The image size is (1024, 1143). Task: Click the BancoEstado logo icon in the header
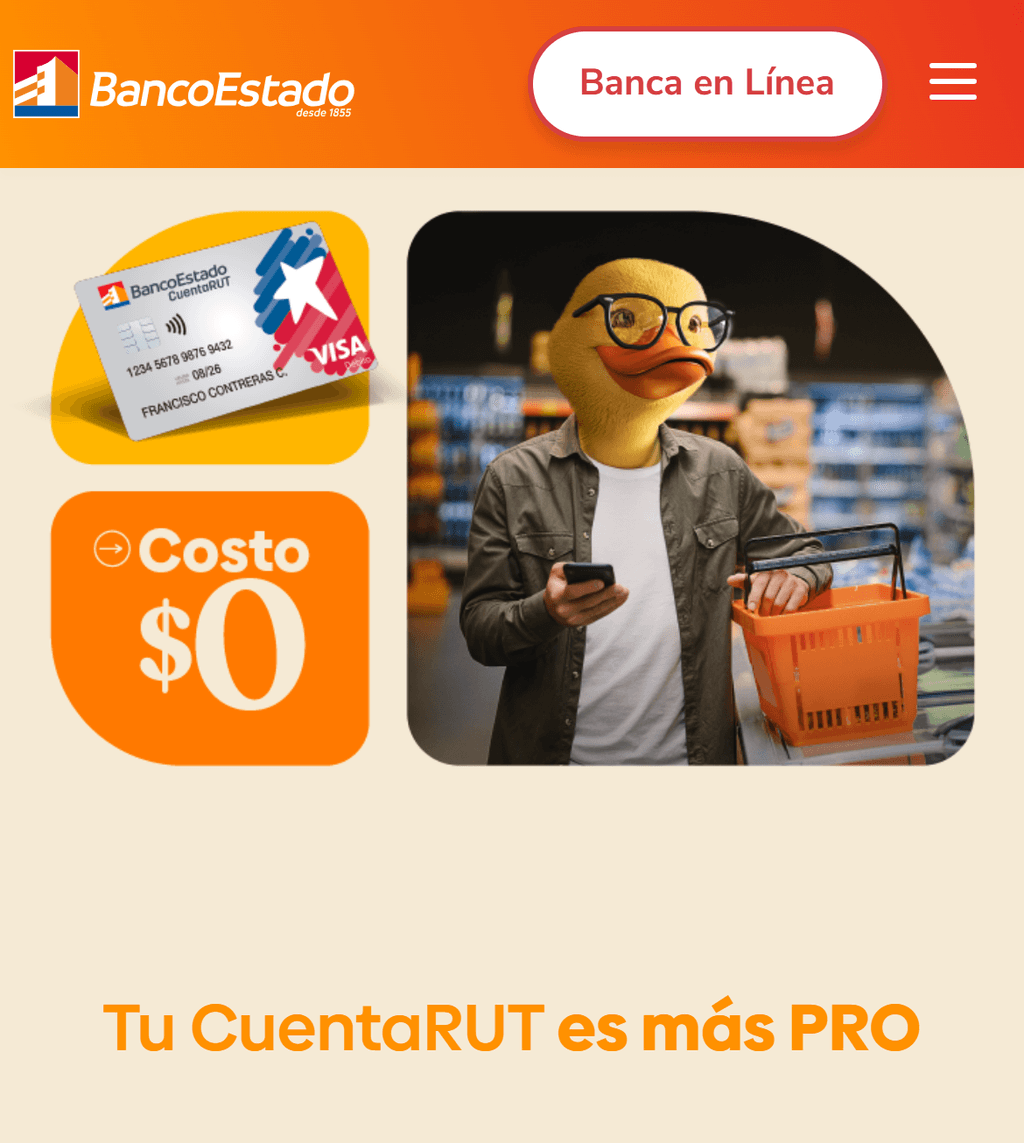44,84
